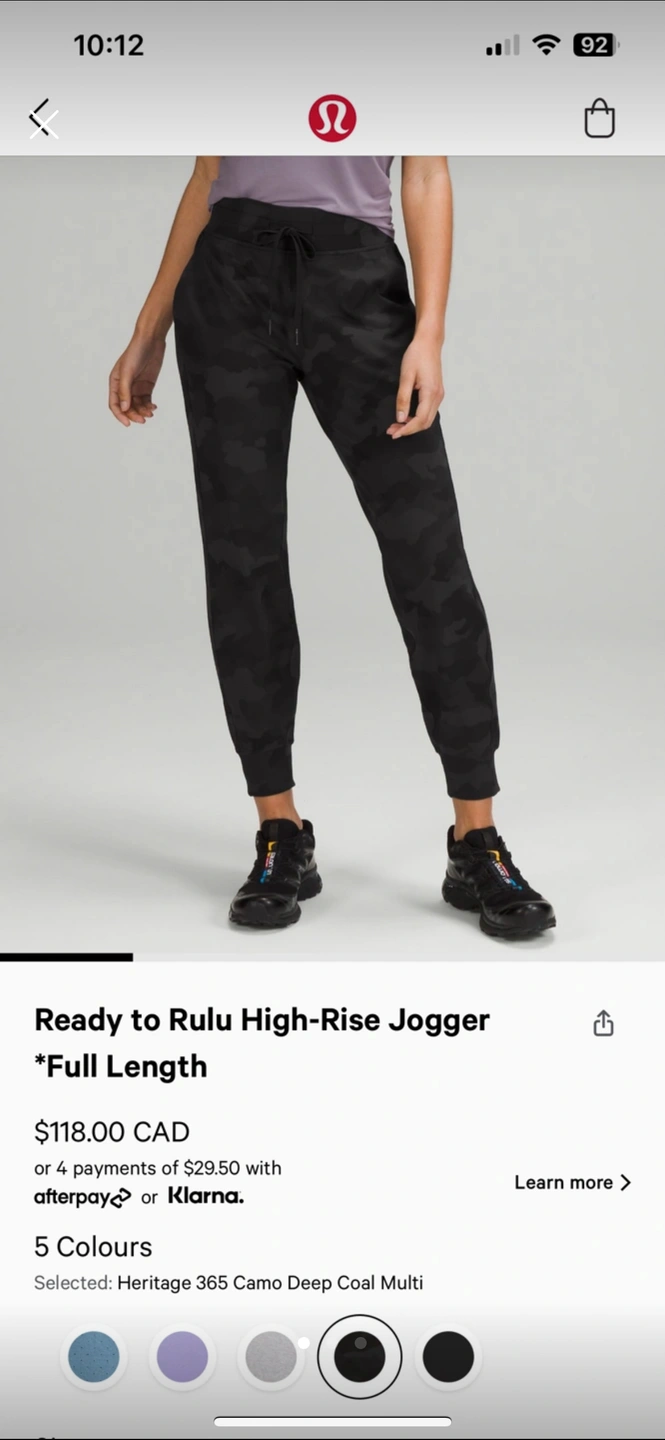
Task: Share this jogger product
Action: tap(603, 1023)
